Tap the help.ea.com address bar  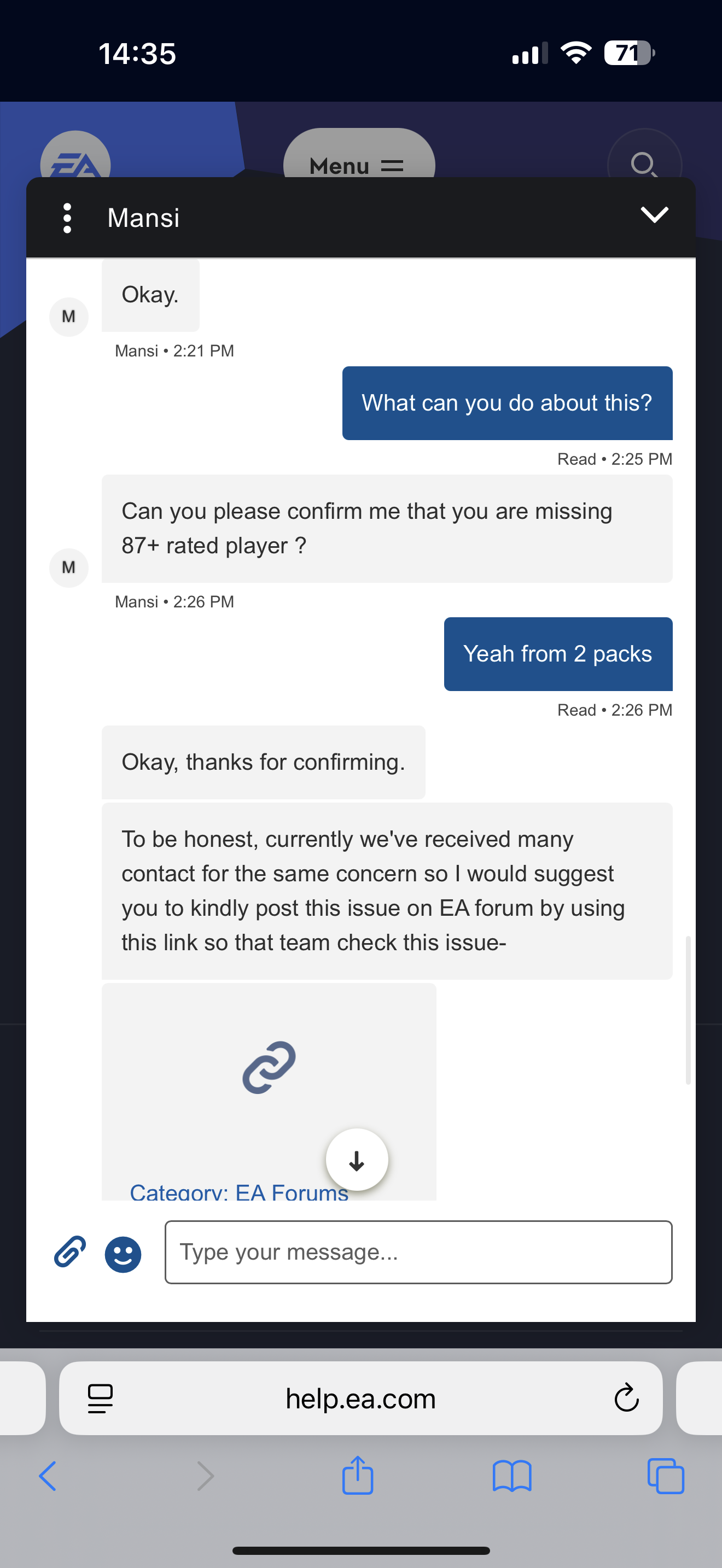click(360, 1398)
